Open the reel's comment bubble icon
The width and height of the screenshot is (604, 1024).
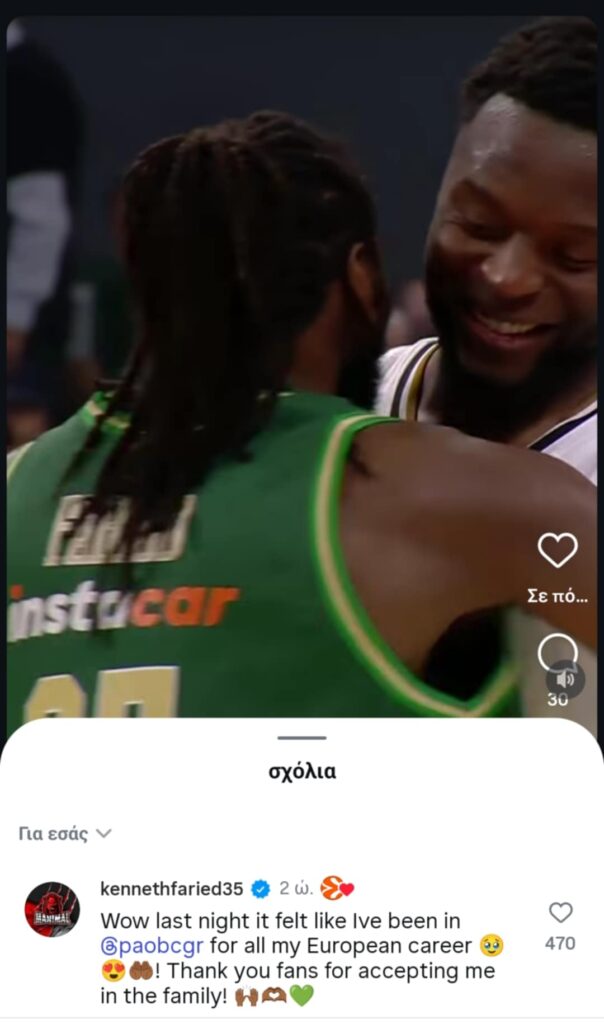(x=556, y=652)
